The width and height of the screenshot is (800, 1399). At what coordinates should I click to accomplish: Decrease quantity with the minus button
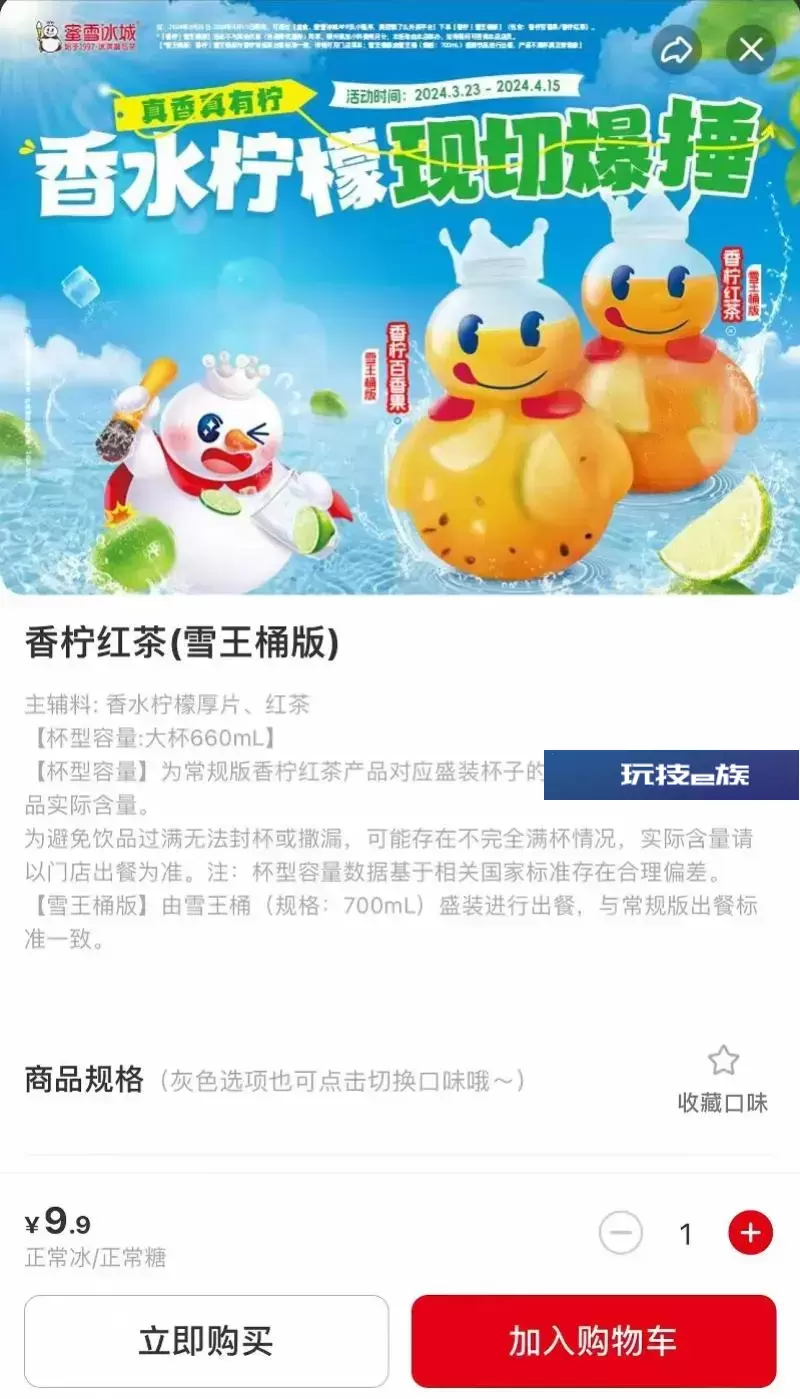[x=621, y=1233]
